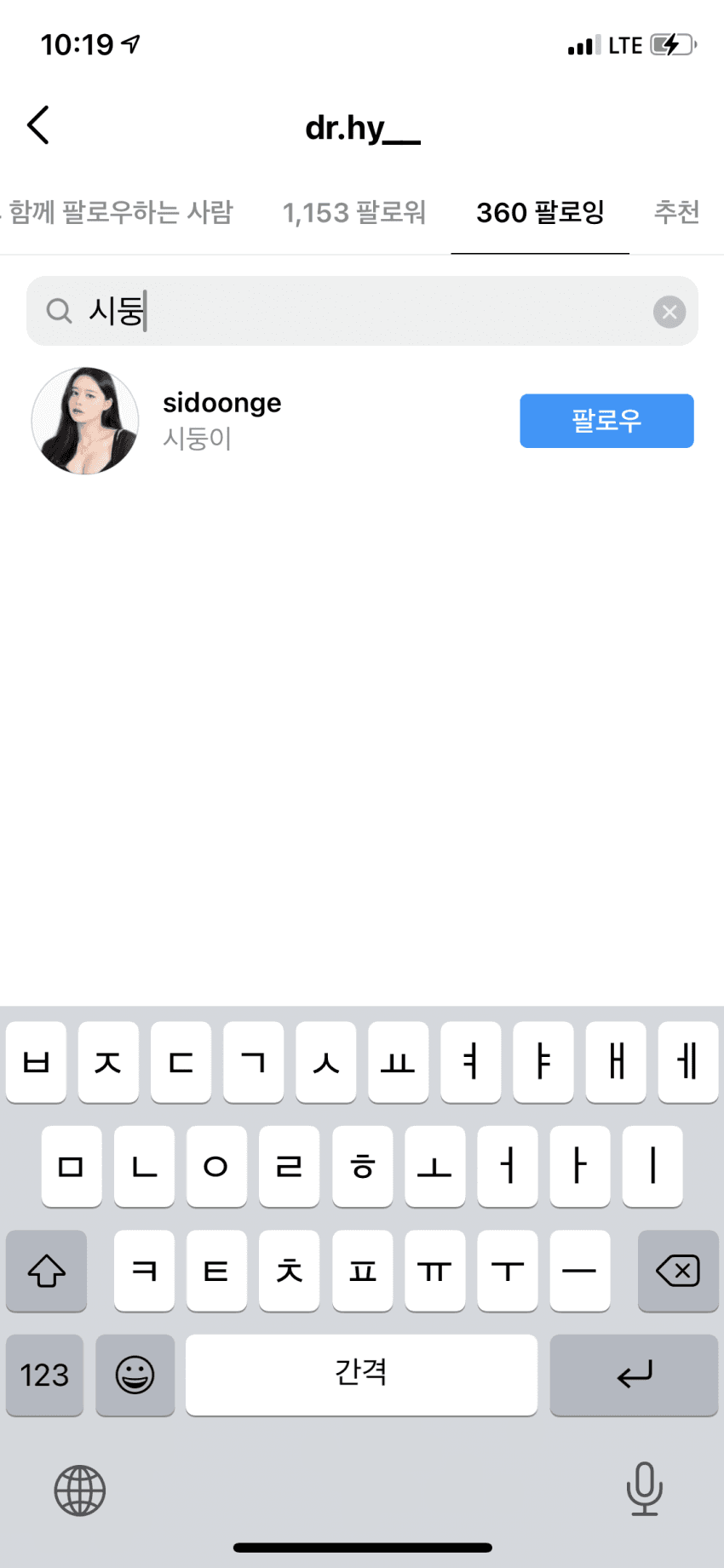
Task: Go back from dr.hy__ following list
Action: [x=38, y=126]
